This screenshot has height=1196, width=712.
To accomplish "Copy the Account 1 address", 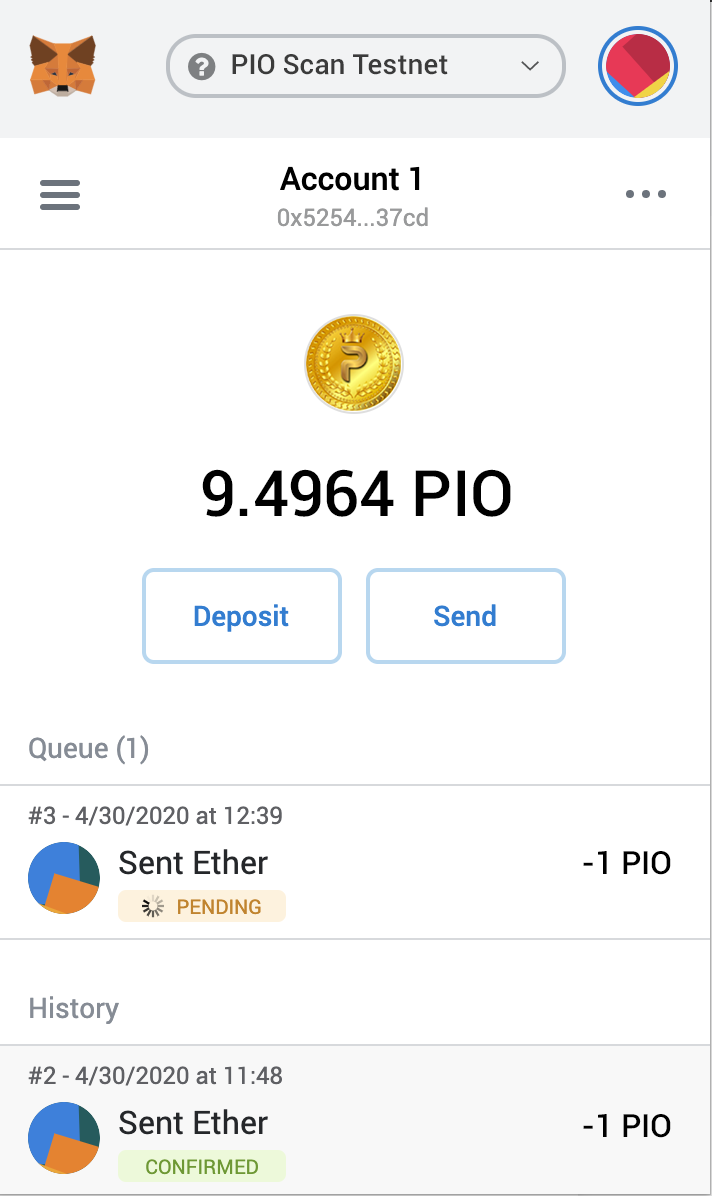I will [x=352, y=217].
